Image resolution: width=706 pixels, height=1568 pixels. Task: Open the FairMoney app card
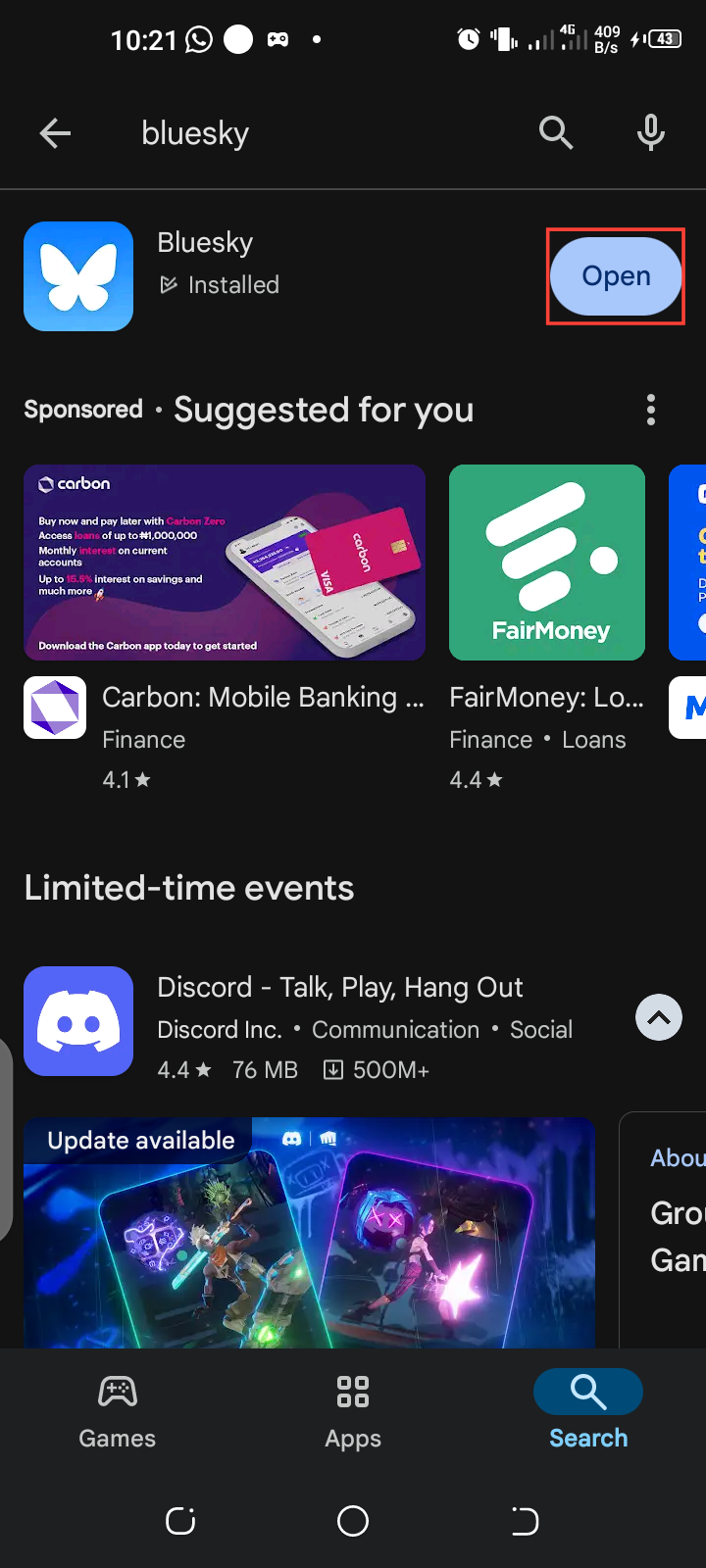pyautogui.click(x=547, y=627)
